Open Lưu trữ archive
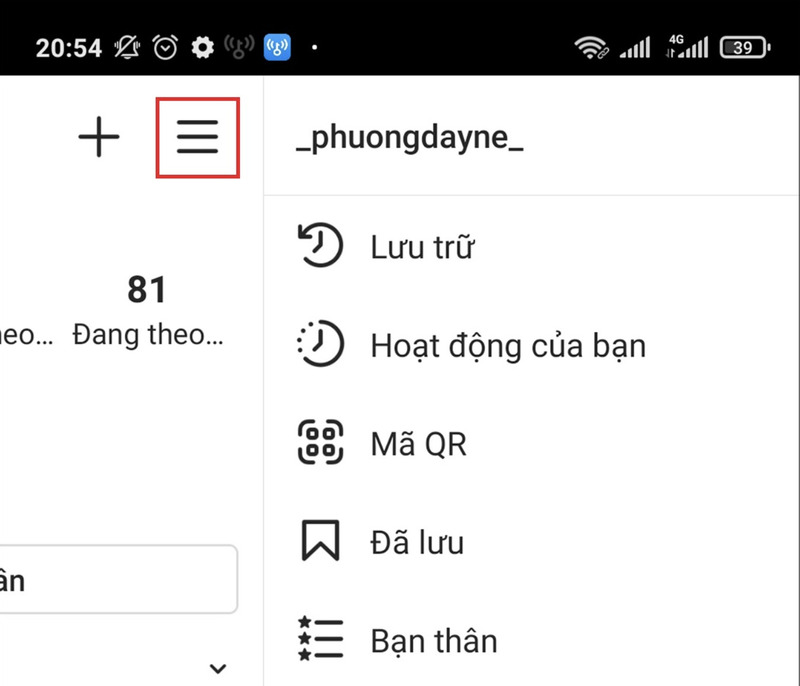Viewport: 800px width, 686px height. (421, 246)
